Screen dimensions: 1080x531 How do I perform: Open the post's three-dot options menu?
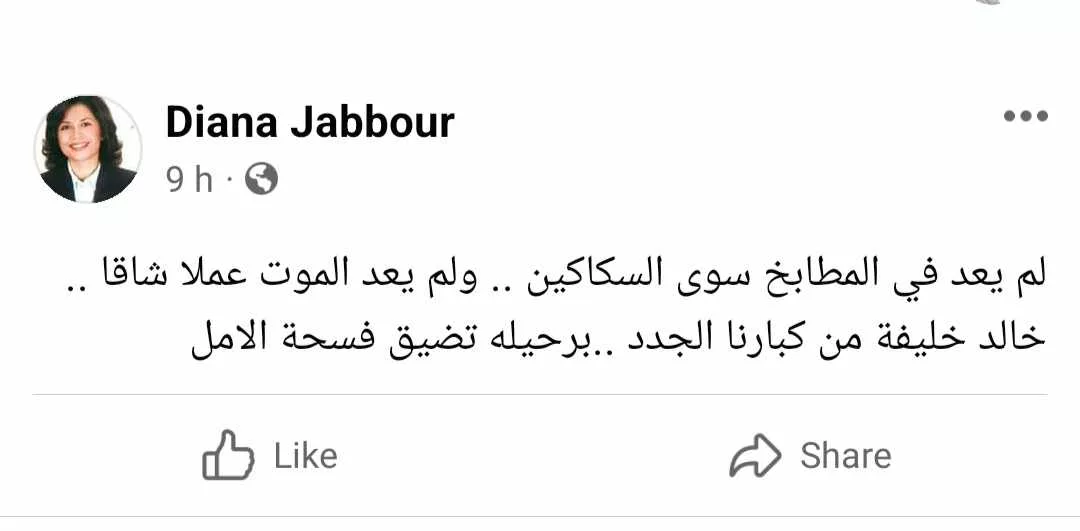(x=1025, y=116)
